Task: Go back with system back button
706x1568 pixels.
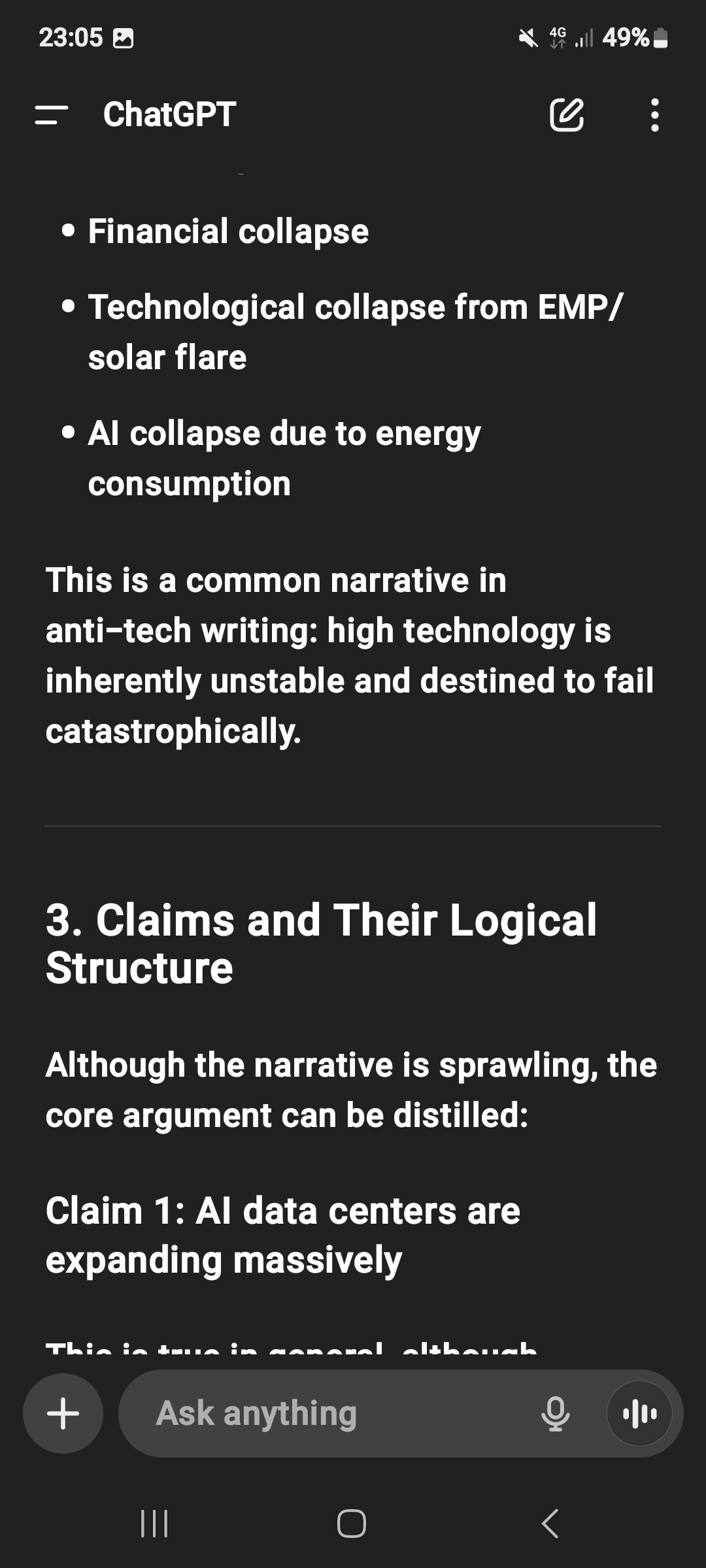Action: click(550, 1524)
